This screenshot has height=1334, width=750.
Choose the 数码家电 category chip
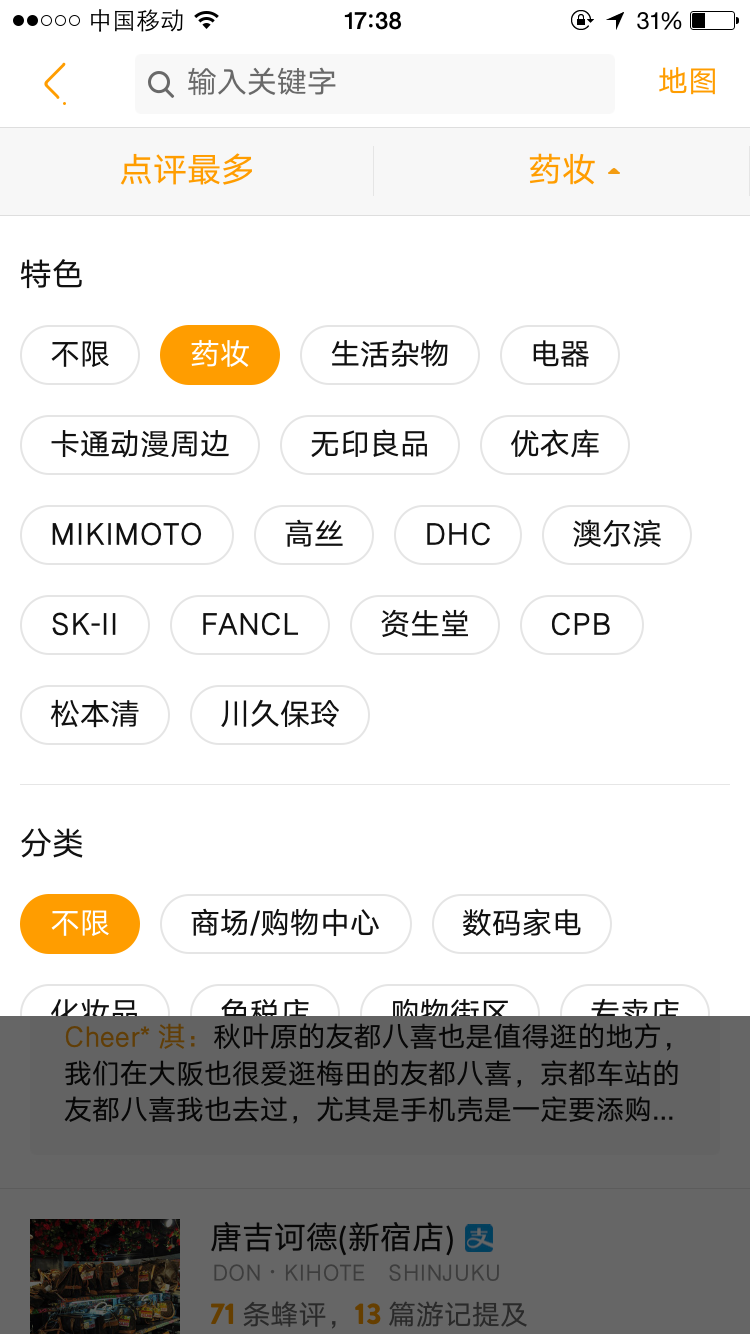coord(522,924)
